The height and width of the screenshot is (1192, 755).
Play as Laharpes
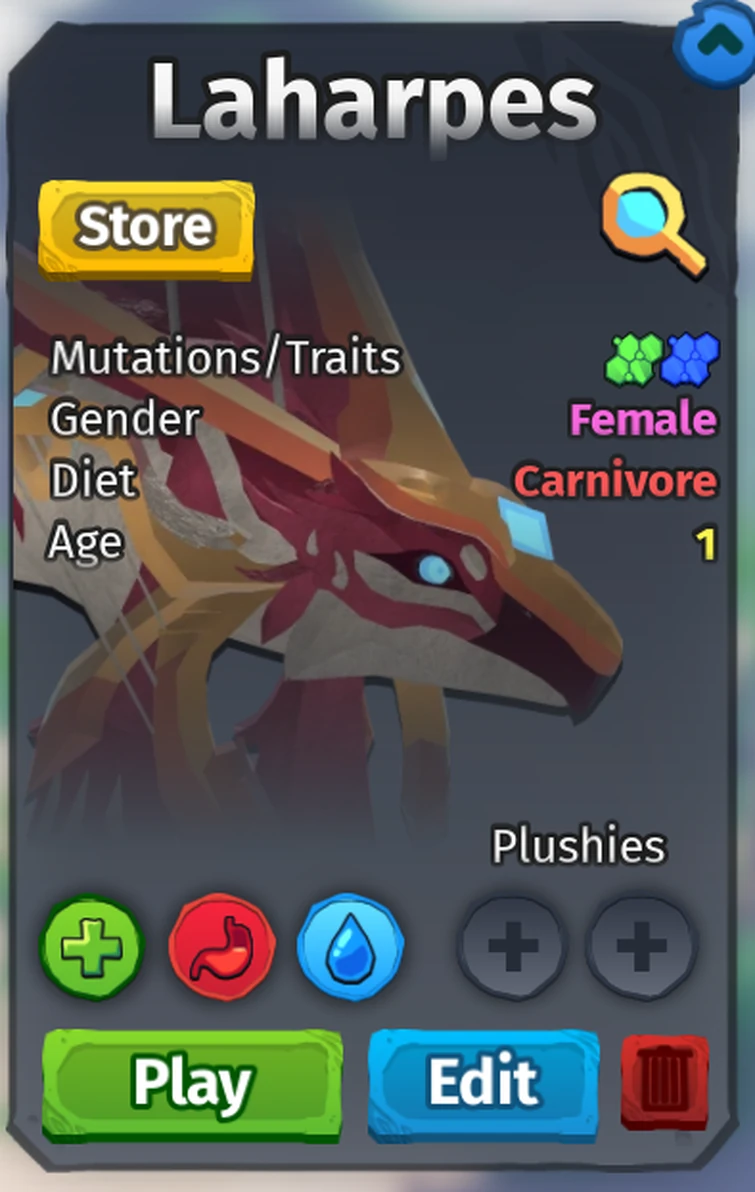coord(192,1083)
